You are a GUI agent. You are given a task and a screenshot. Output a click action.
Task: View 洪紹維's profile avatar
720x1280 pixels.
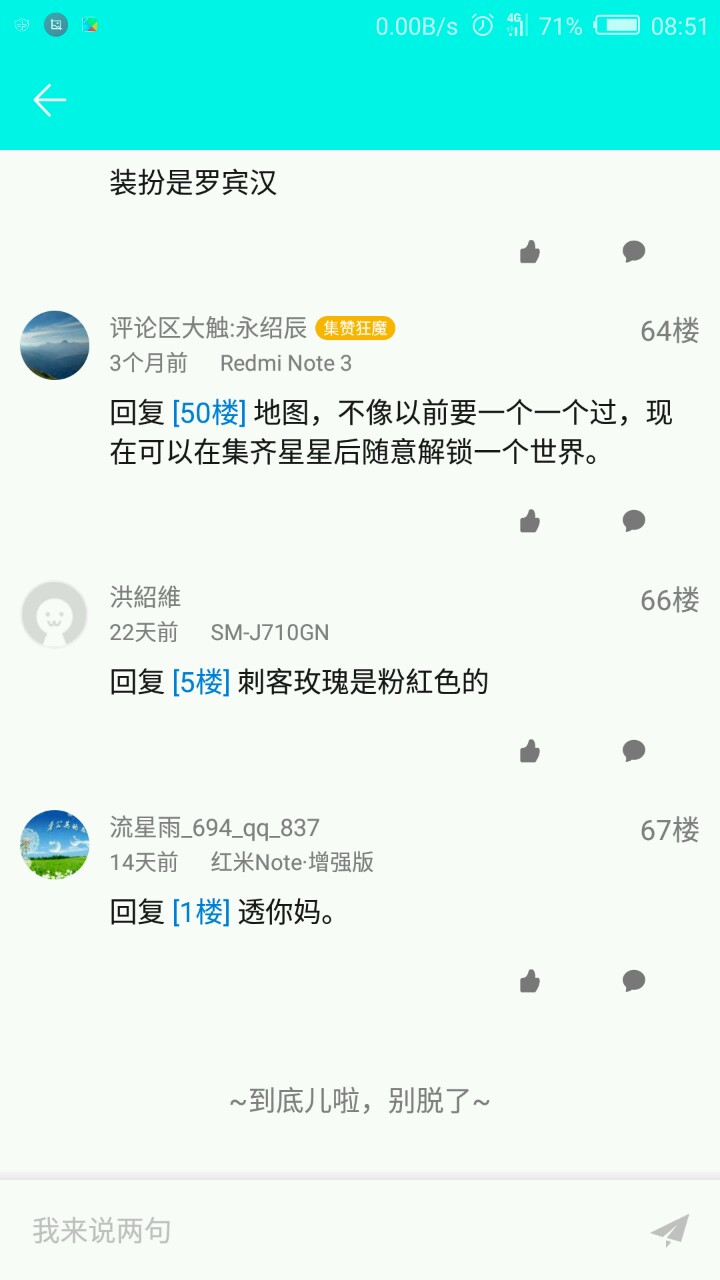(x=55, y=614)
